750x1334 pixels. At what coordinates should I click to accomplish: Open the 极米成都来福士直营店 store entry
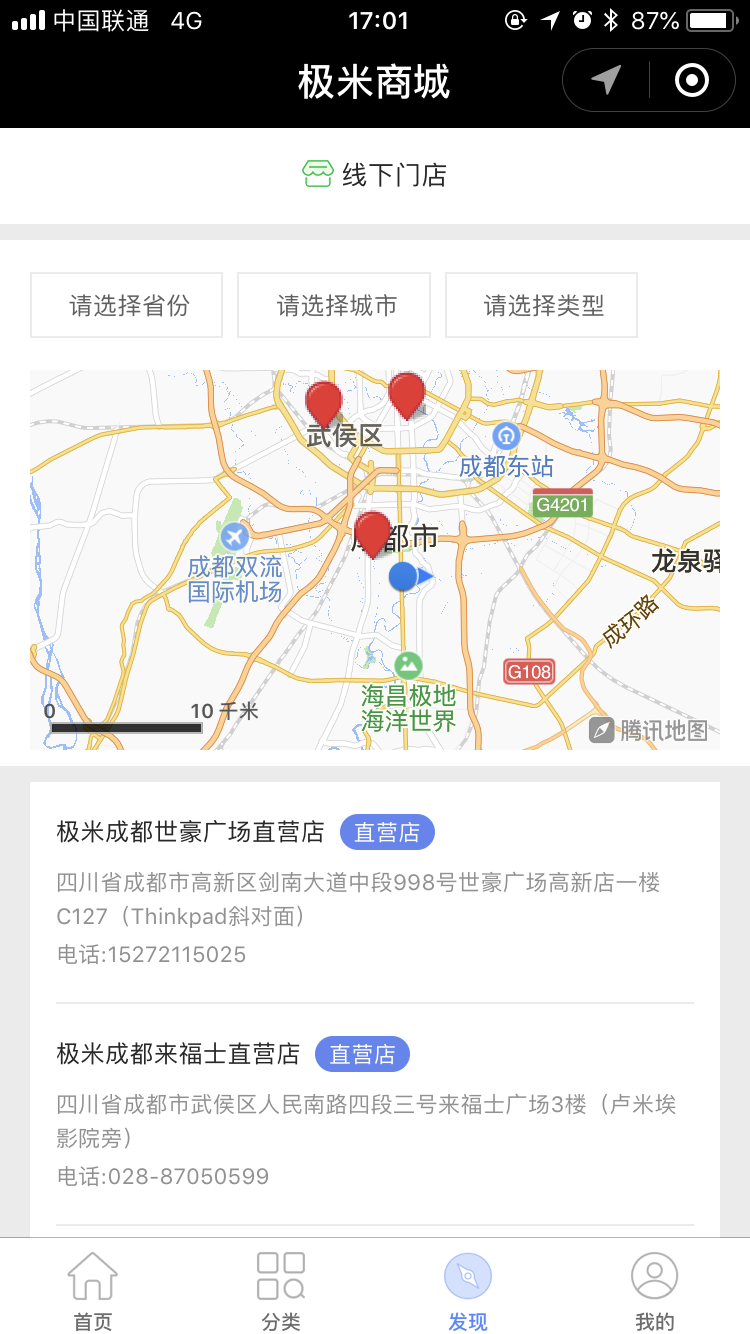(x=375, y=1114)
